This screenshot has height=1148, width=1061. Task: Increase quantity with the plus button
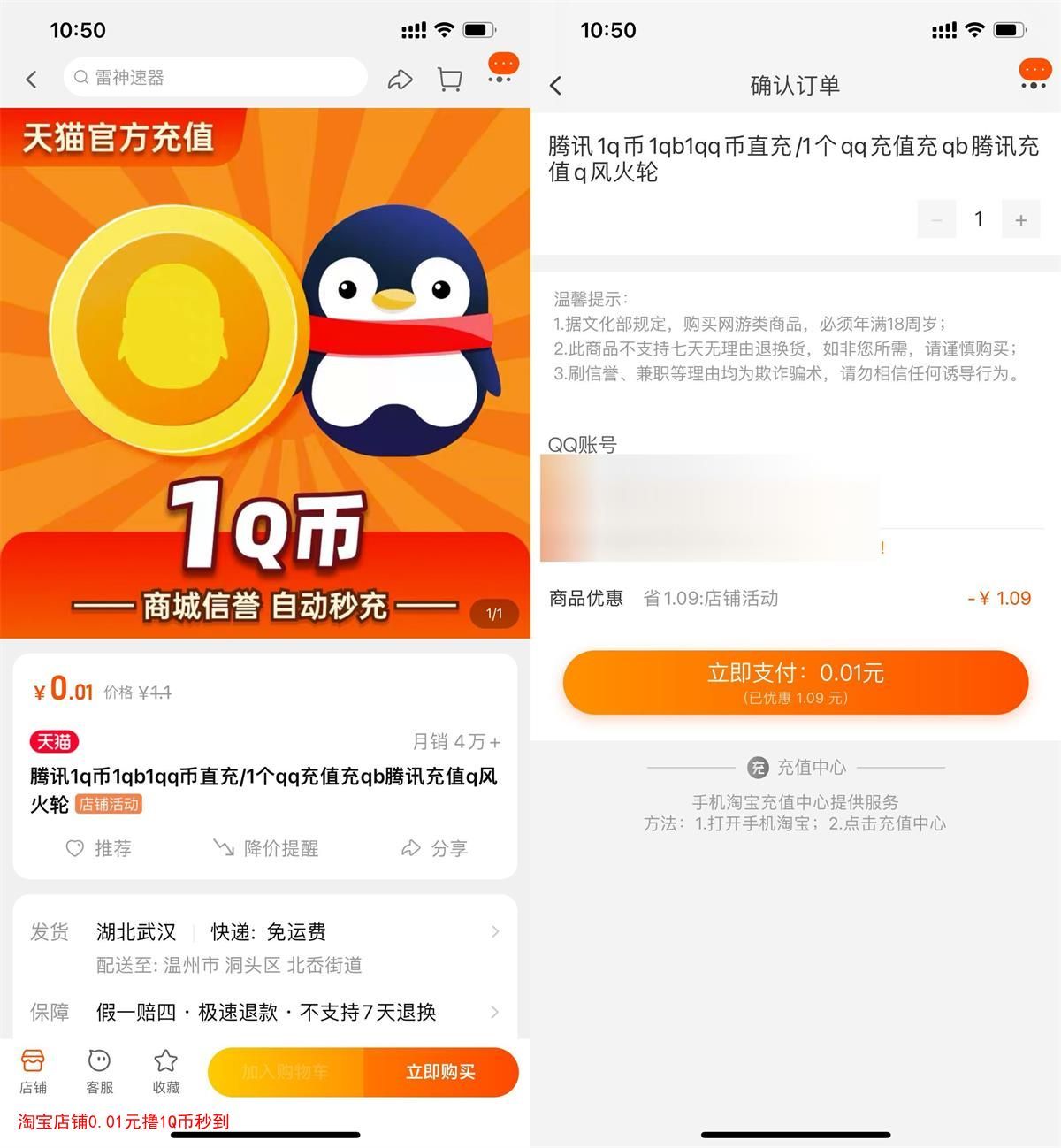point(1020,220)
